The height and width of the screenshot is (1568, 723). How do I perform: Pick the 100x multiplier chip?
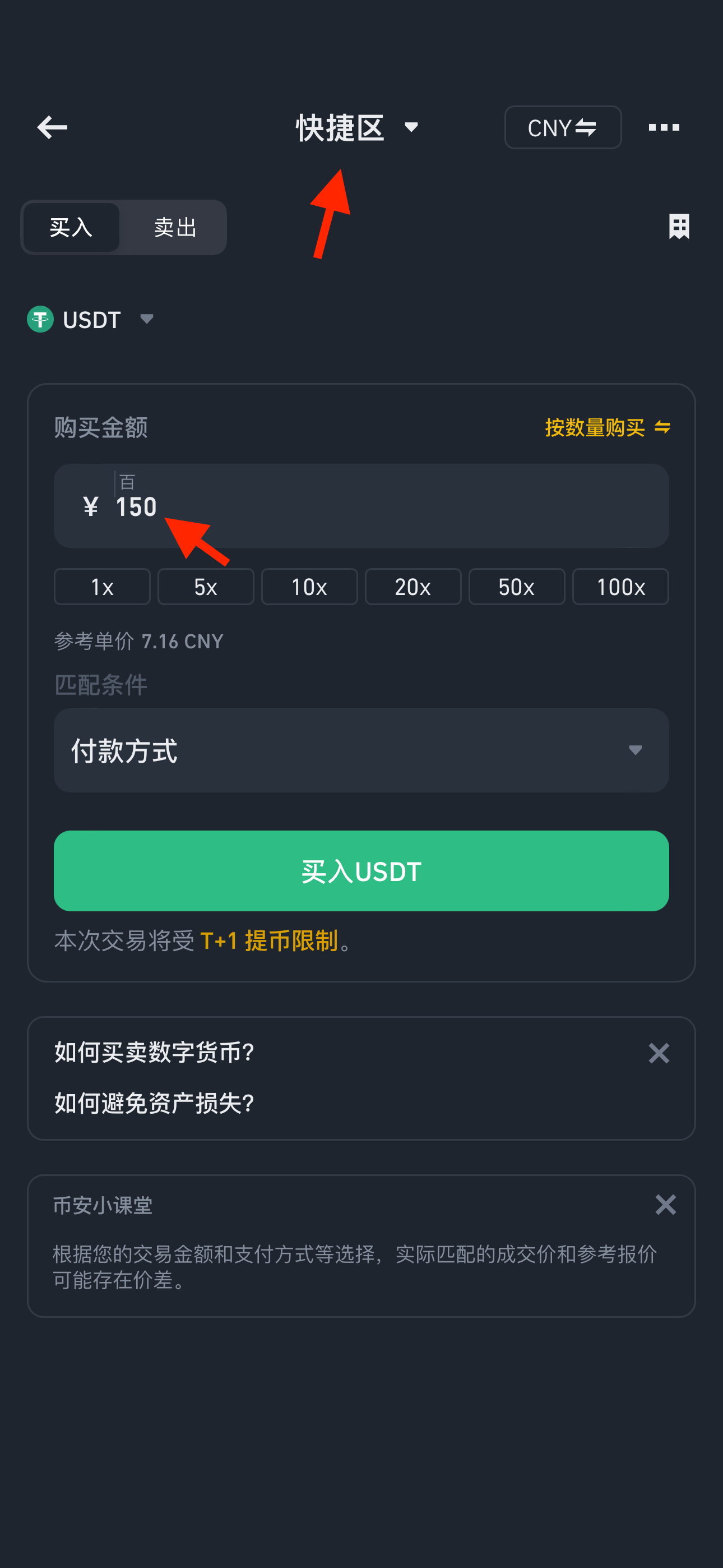point(620,587)
